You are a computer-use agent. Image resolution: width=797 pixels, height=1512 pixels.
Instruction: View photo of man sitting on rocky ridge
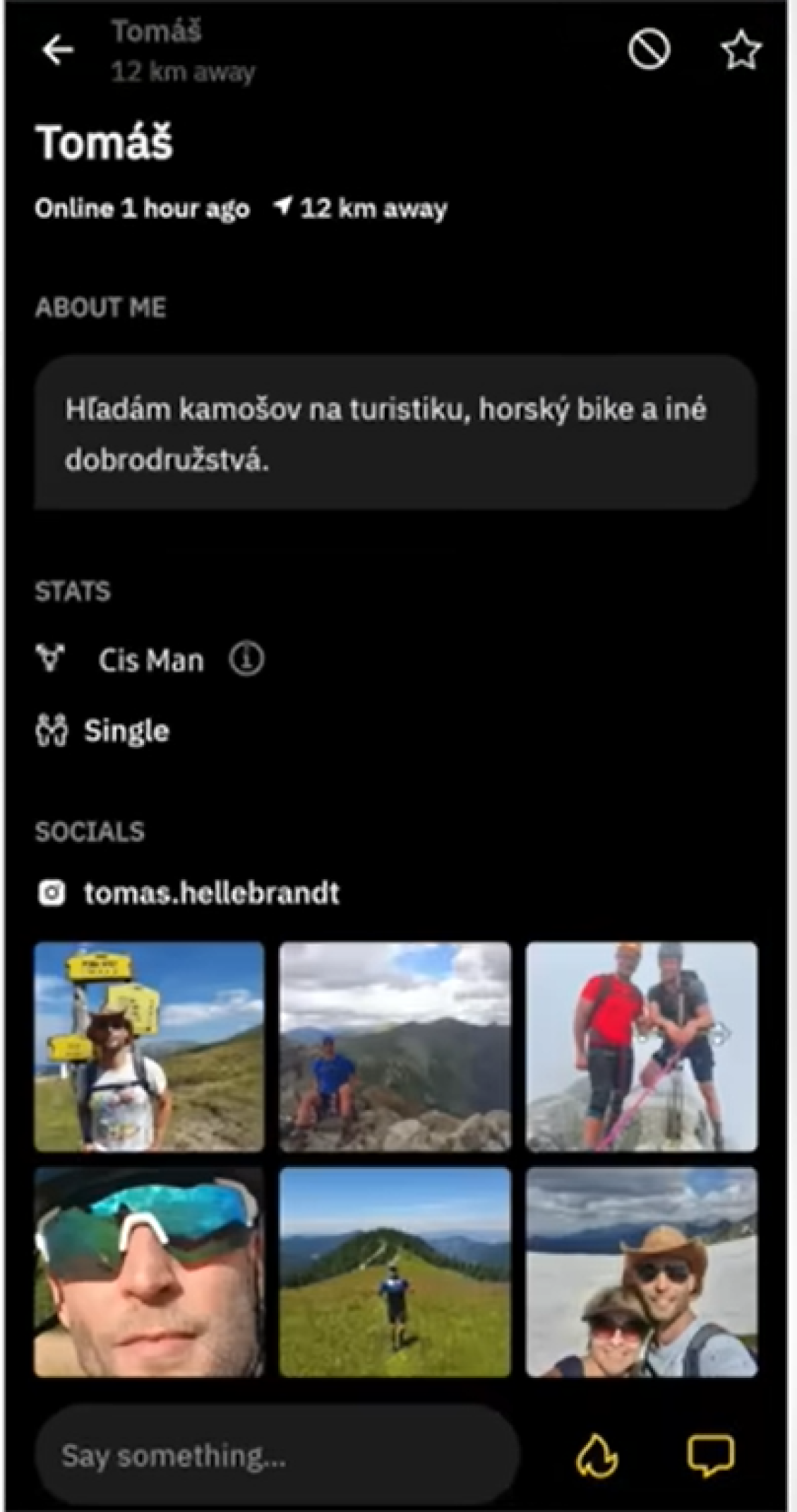point(395,1046)
